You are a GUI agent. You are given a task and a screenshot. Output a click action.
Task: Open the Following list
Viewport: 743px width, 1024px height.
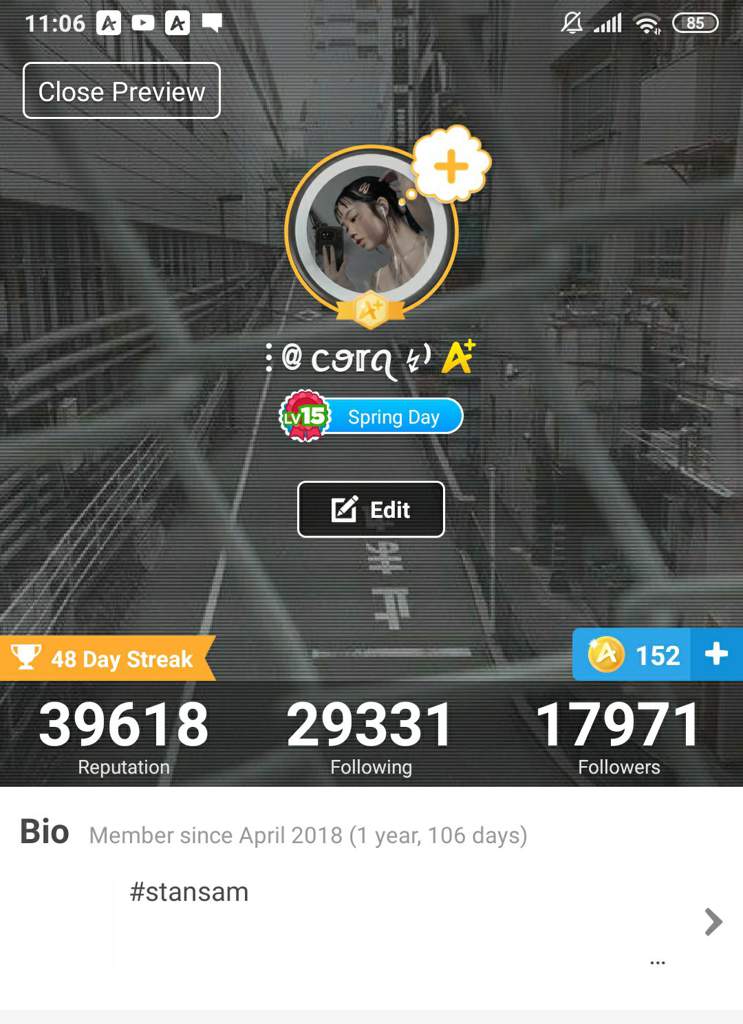(371, 737)
